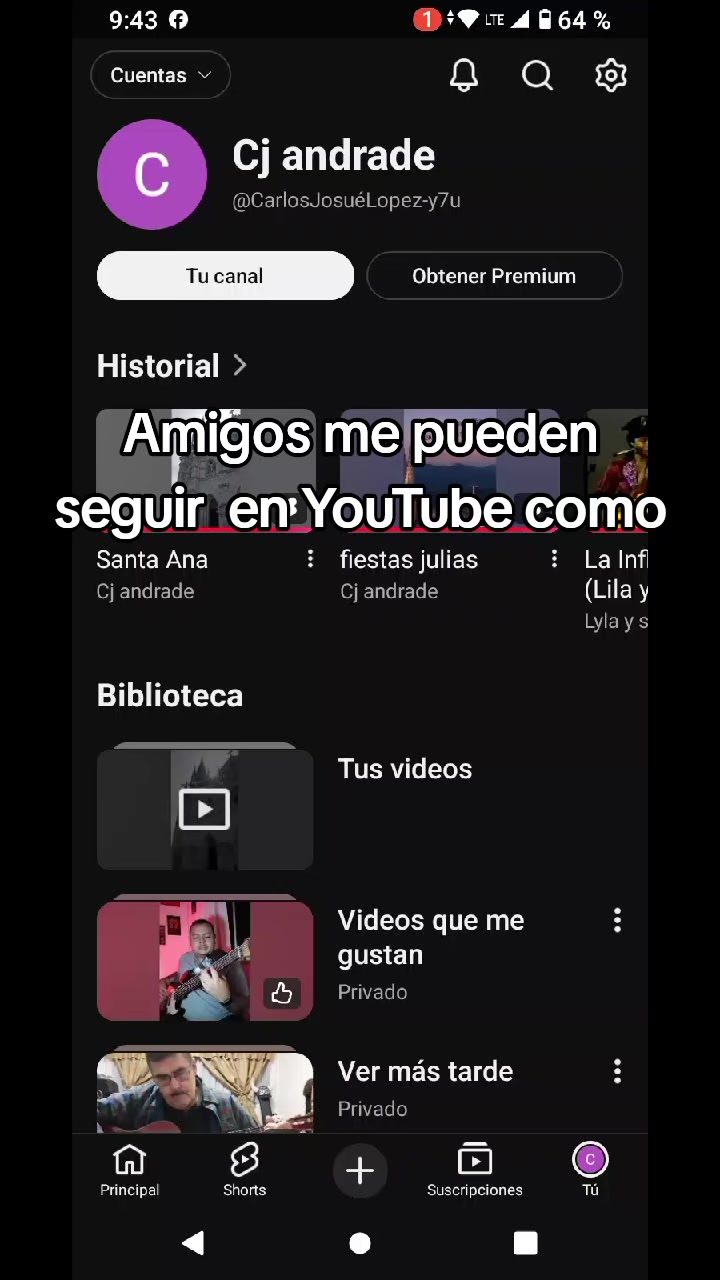Screen dimensions: 720x1280
Task: Select Obtener Premium button
Action: coord(494,276)
